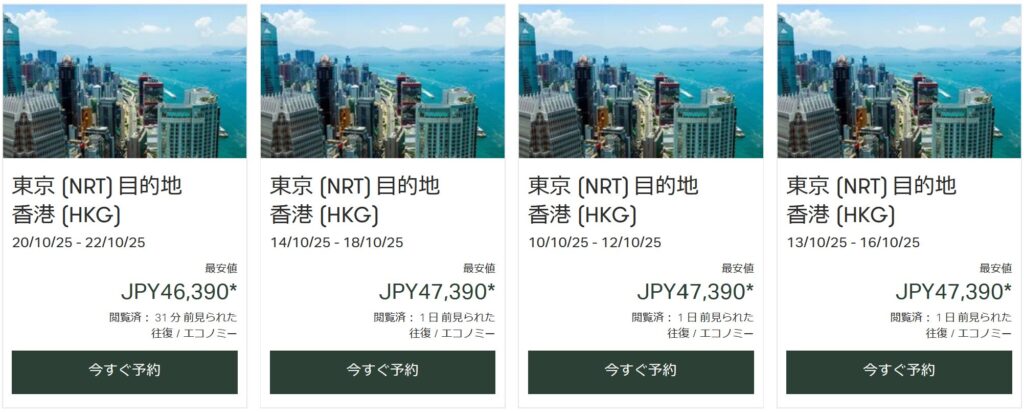Image resolution: width=1024 pixels, height=412 pixels.
Task: Open the fare card dated 14/10/25 - 18/10/25
Action: [382, 200]
